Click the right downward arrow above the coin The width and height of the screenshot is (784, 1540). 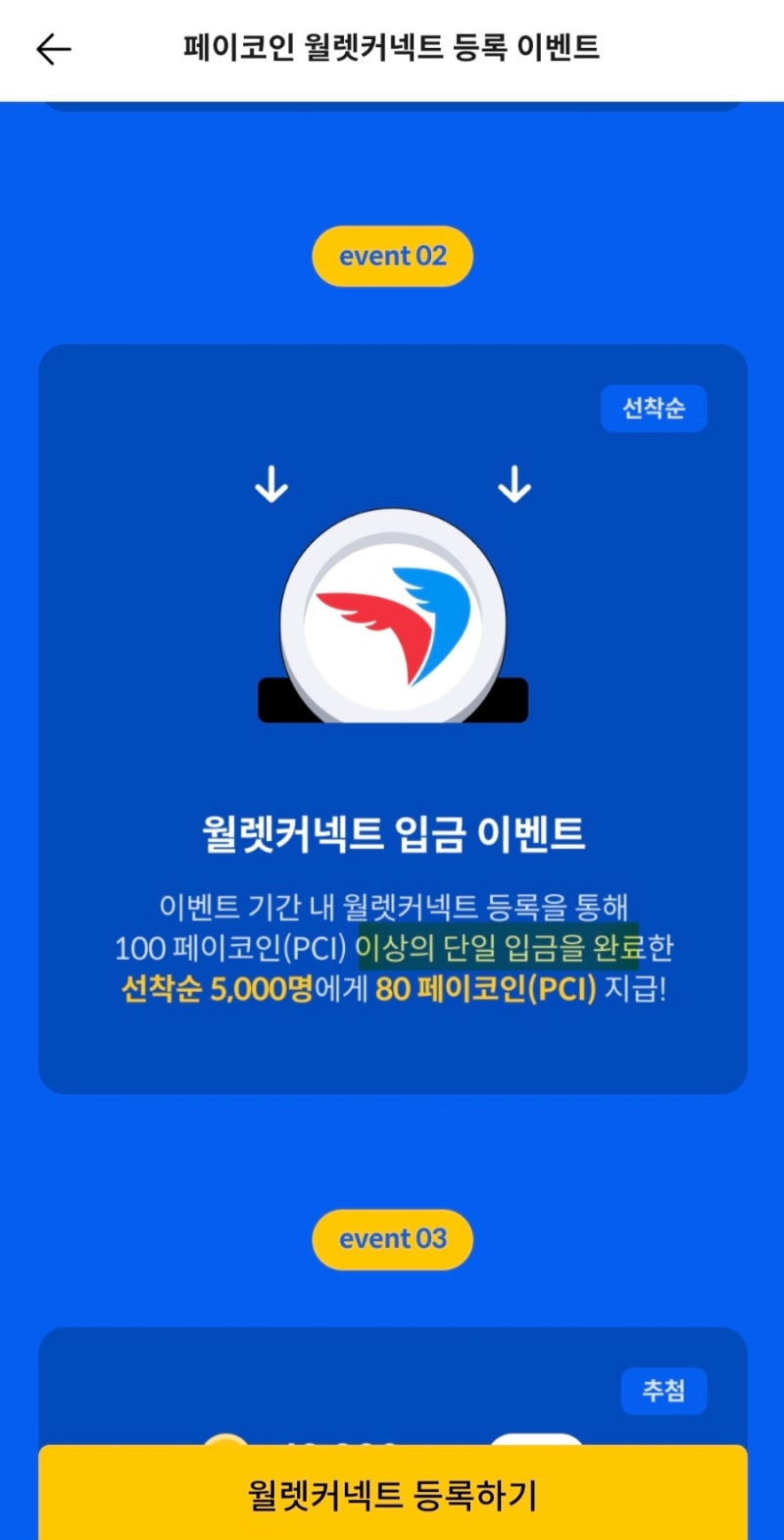514,482
